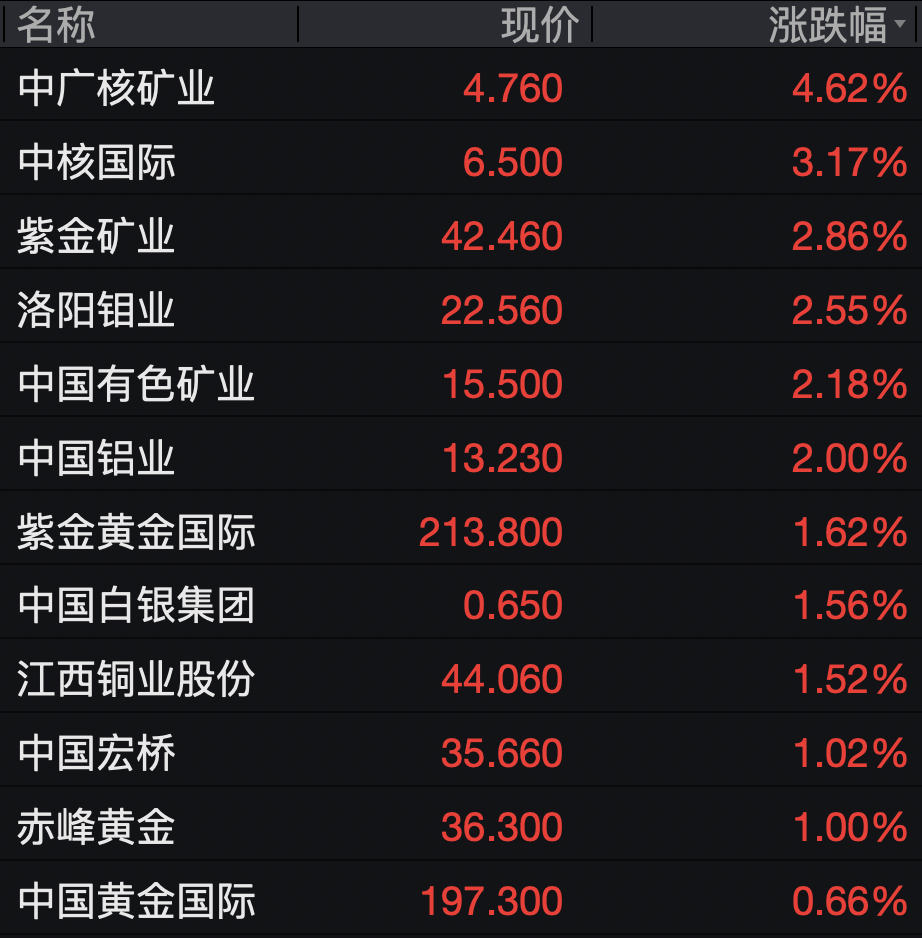The image size is (922, 938).
Task: Select the 洛阳钼业 stock row
Action: pyautogui.click(x=97, y=311)
